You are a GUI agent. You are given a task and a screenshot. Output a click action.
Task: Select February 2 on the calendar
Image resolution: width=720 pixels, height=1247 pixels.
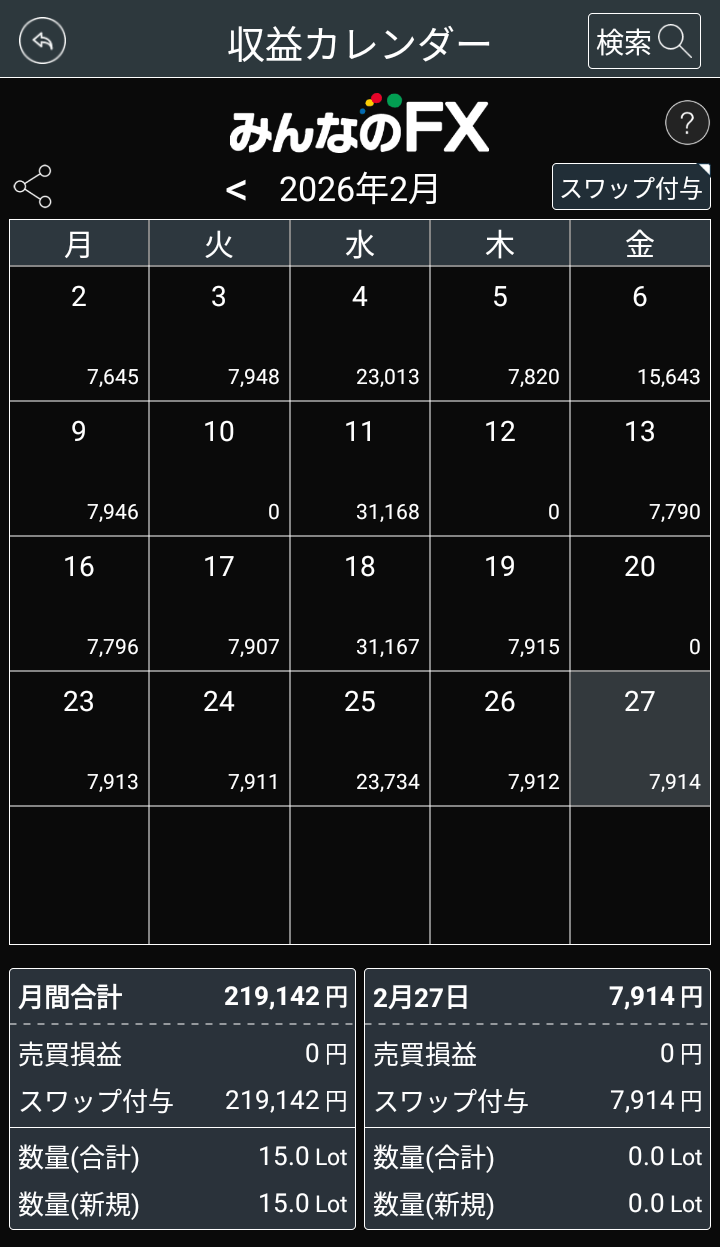tap(79, 334)
